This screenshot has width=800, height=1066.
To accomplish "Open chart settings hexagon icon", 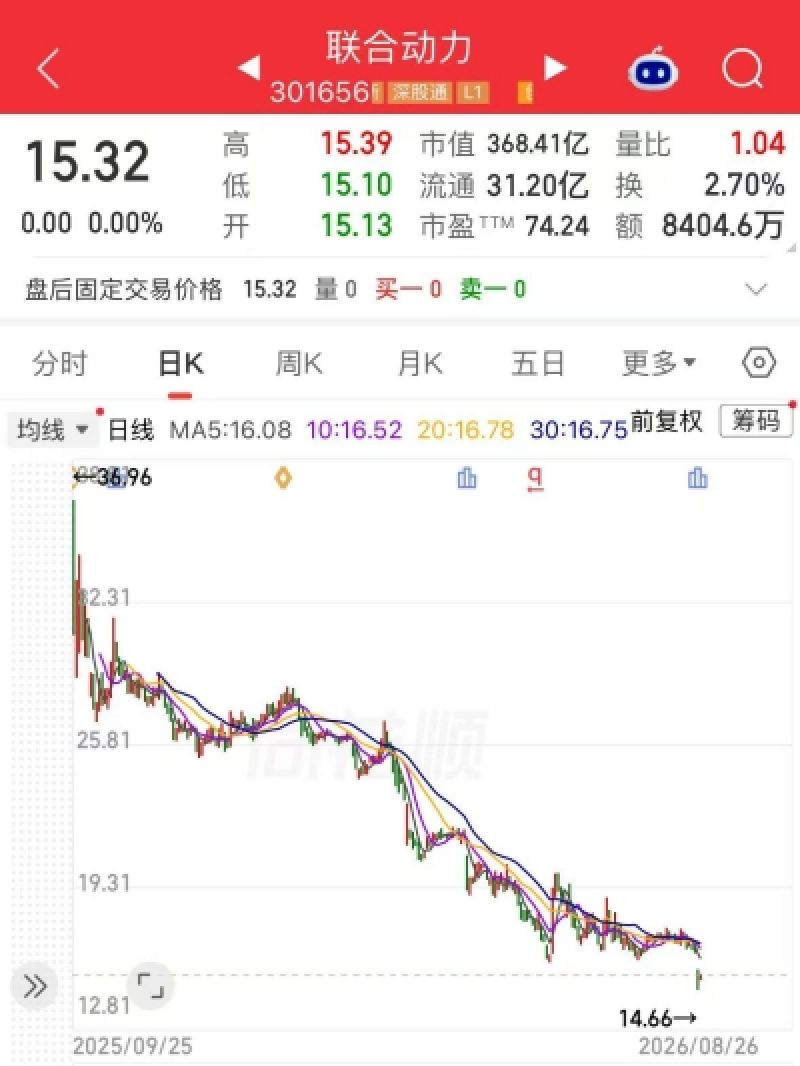I will pyautogui.click(x=759, y=363).
